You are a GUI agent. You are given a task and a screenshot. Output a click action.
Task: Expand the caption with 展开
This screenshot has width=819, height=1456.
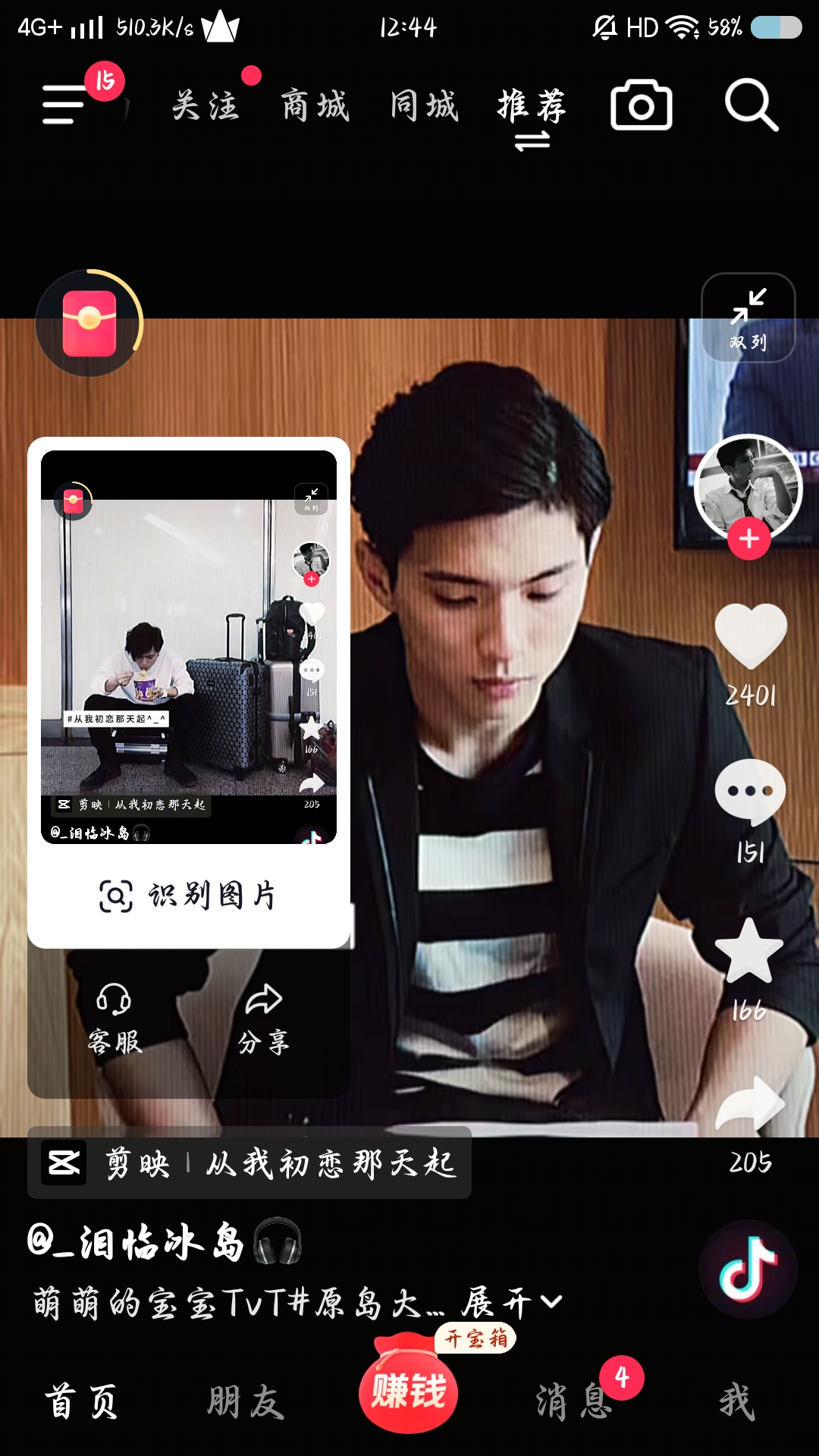tap(512, 1304)
